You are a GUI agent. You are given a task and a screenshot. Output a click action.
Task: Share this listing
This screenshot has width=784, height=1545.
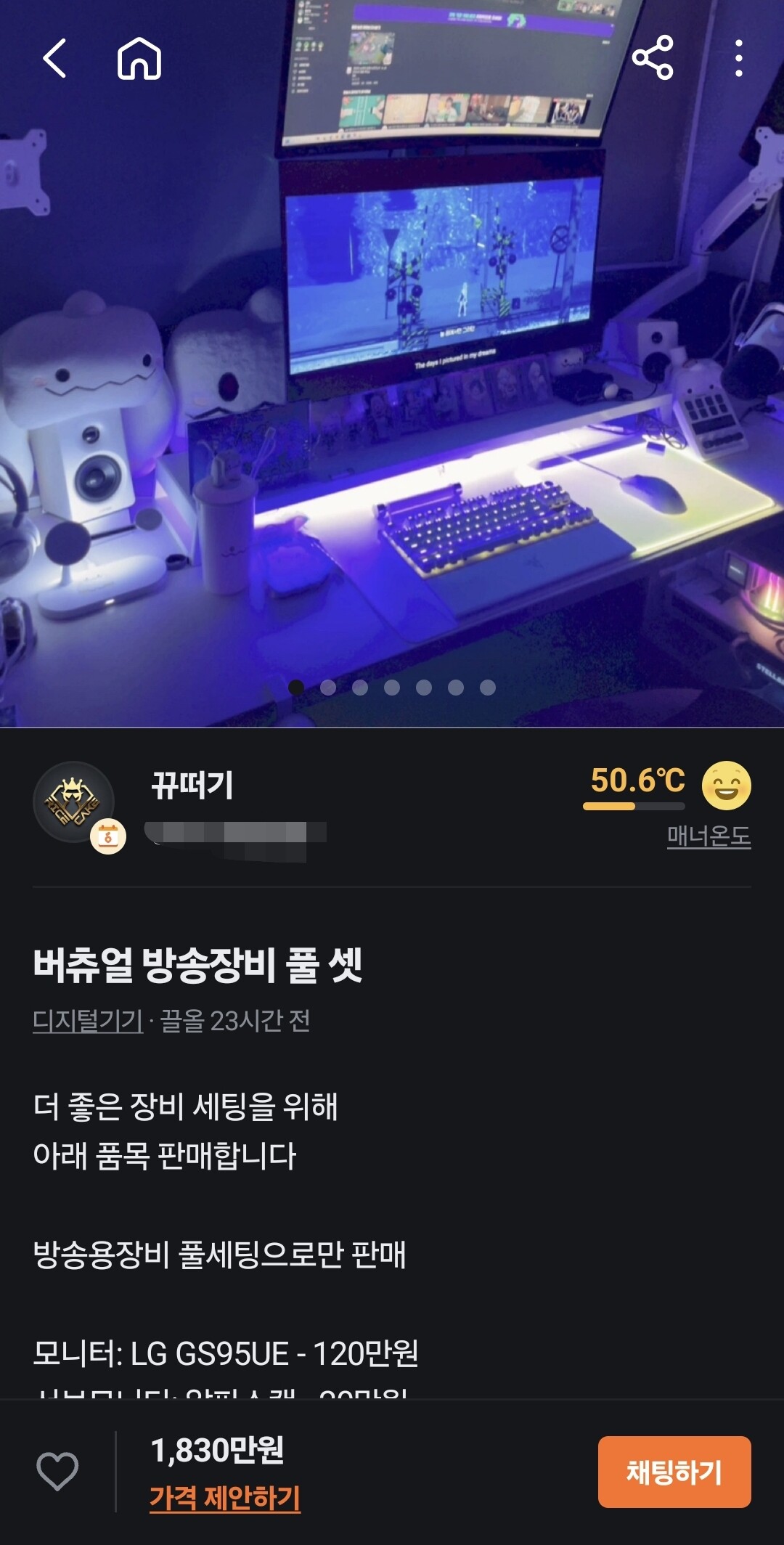tap(653, 58)
